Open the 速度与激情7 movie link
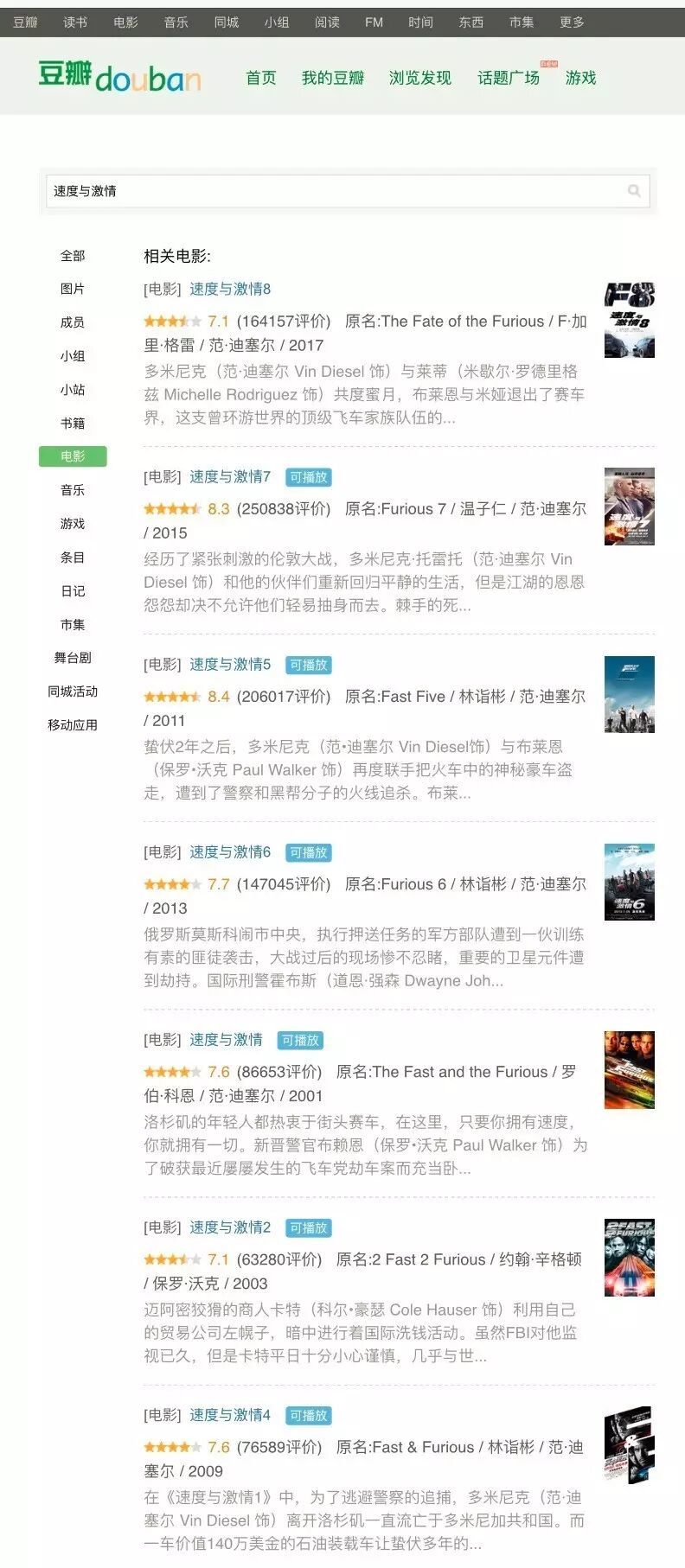 230,476
